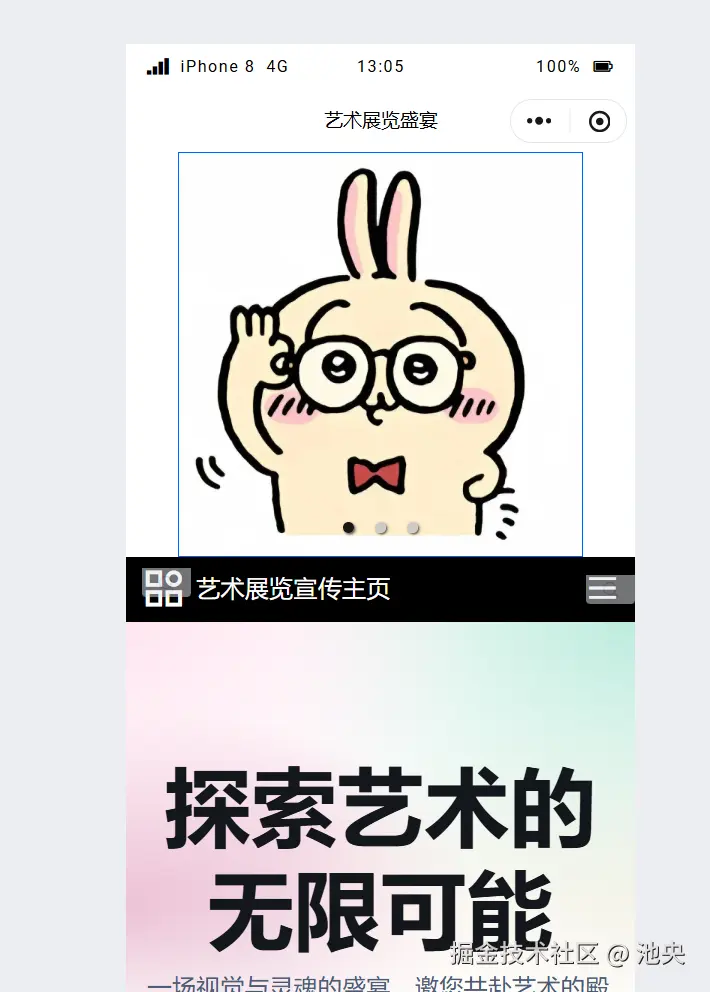Jump to second carousel slide dot
The width and height of the screenshot is (710, 992).
[x=381, y=527]
